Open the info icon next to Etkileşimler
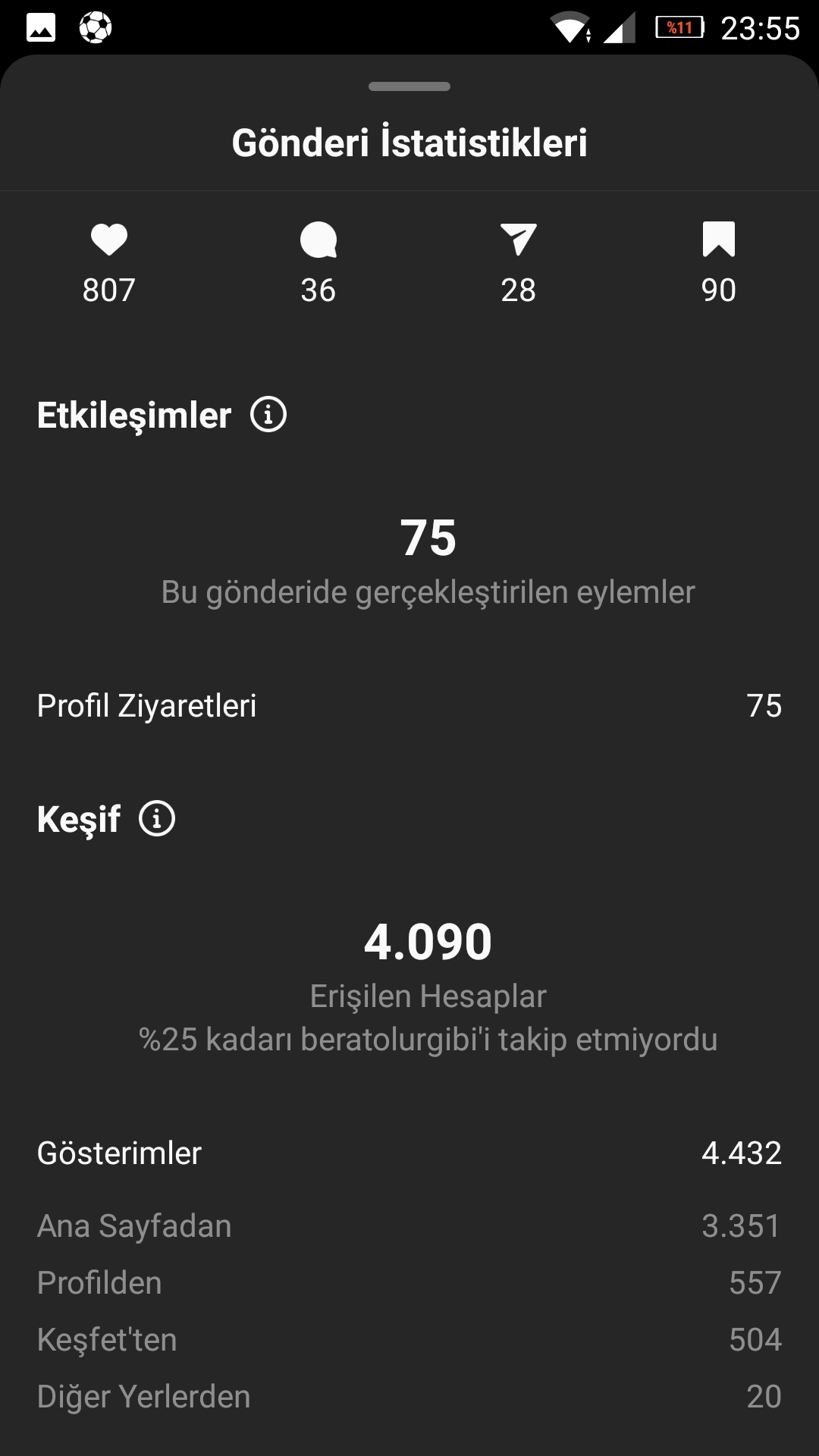Screen dimensions: 819x1456 click(x=268, y=415)
